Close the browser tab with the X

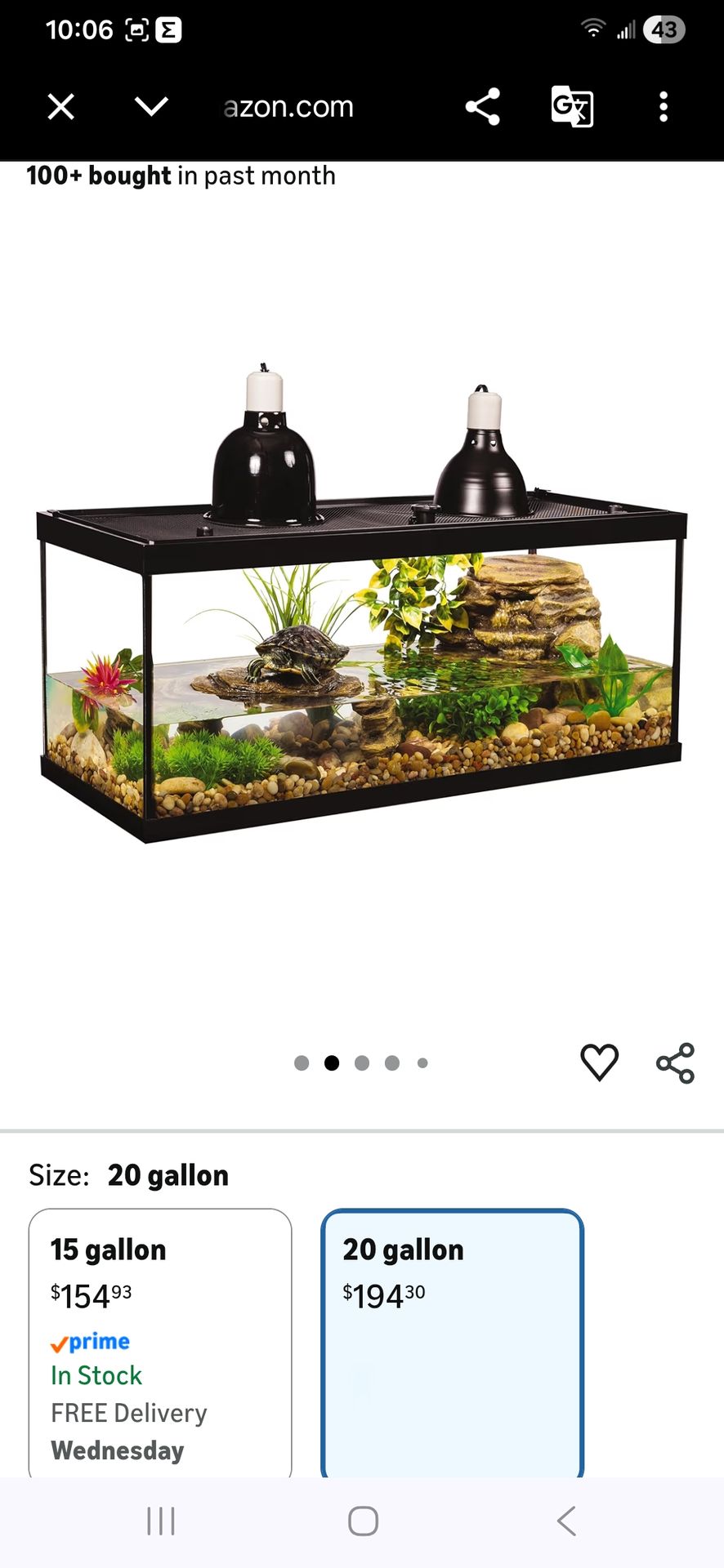pyautogui.click(x=61, y=107)
